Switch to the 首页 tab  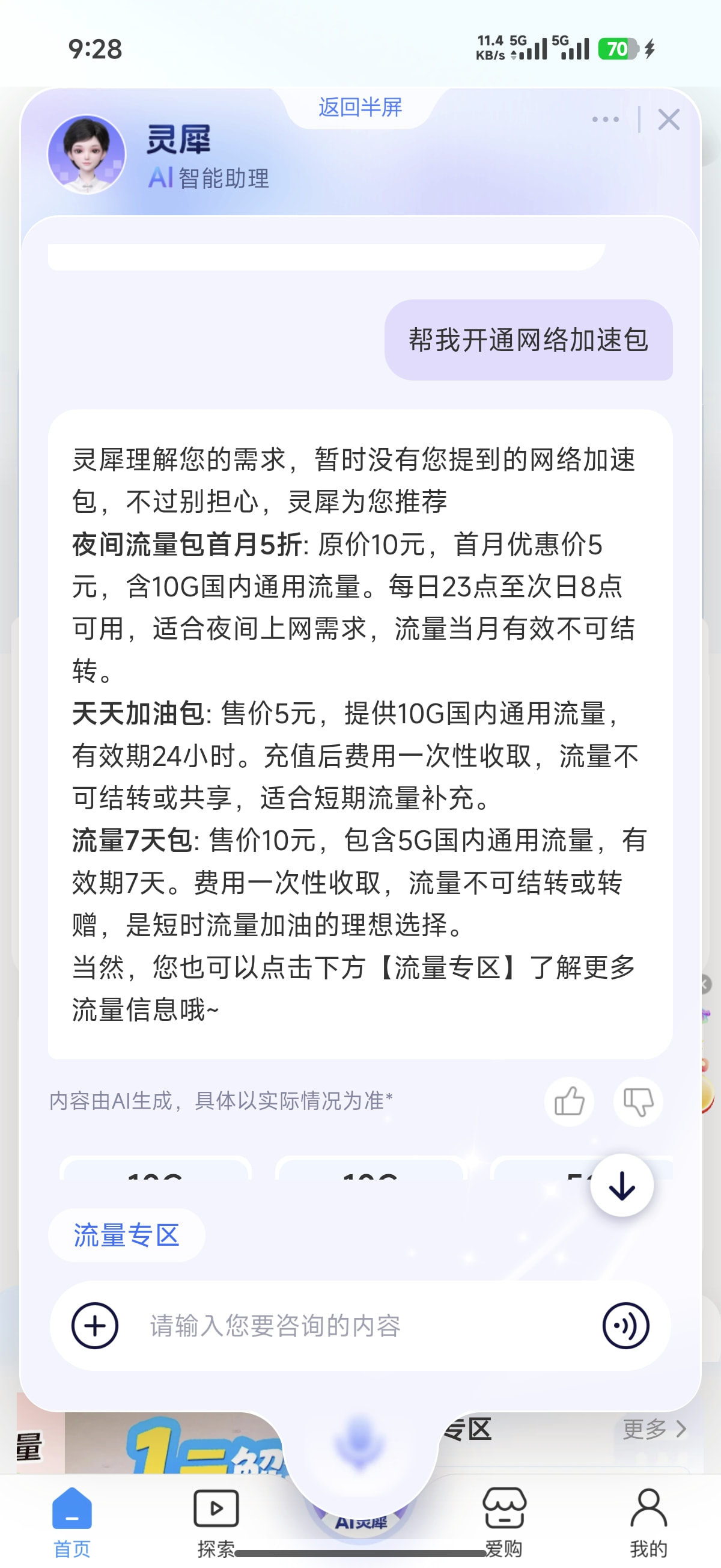click(x=71, y=1522)
